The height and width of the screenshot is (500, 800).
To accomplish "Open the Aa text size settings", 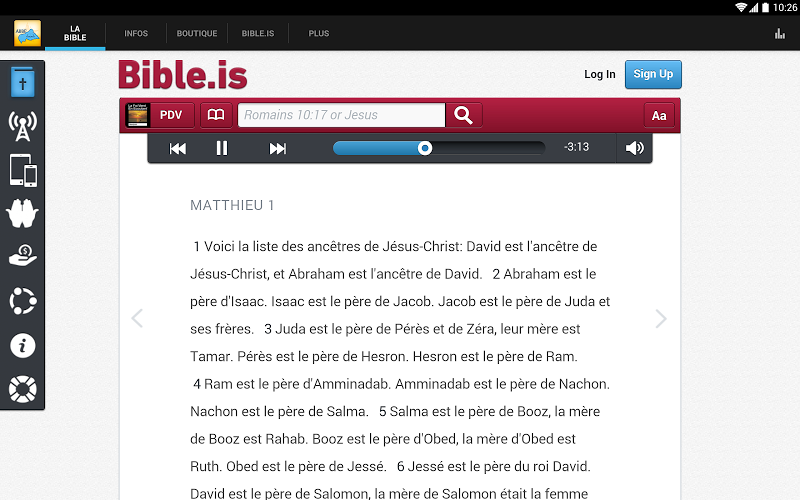I will [x=659, y=115].
